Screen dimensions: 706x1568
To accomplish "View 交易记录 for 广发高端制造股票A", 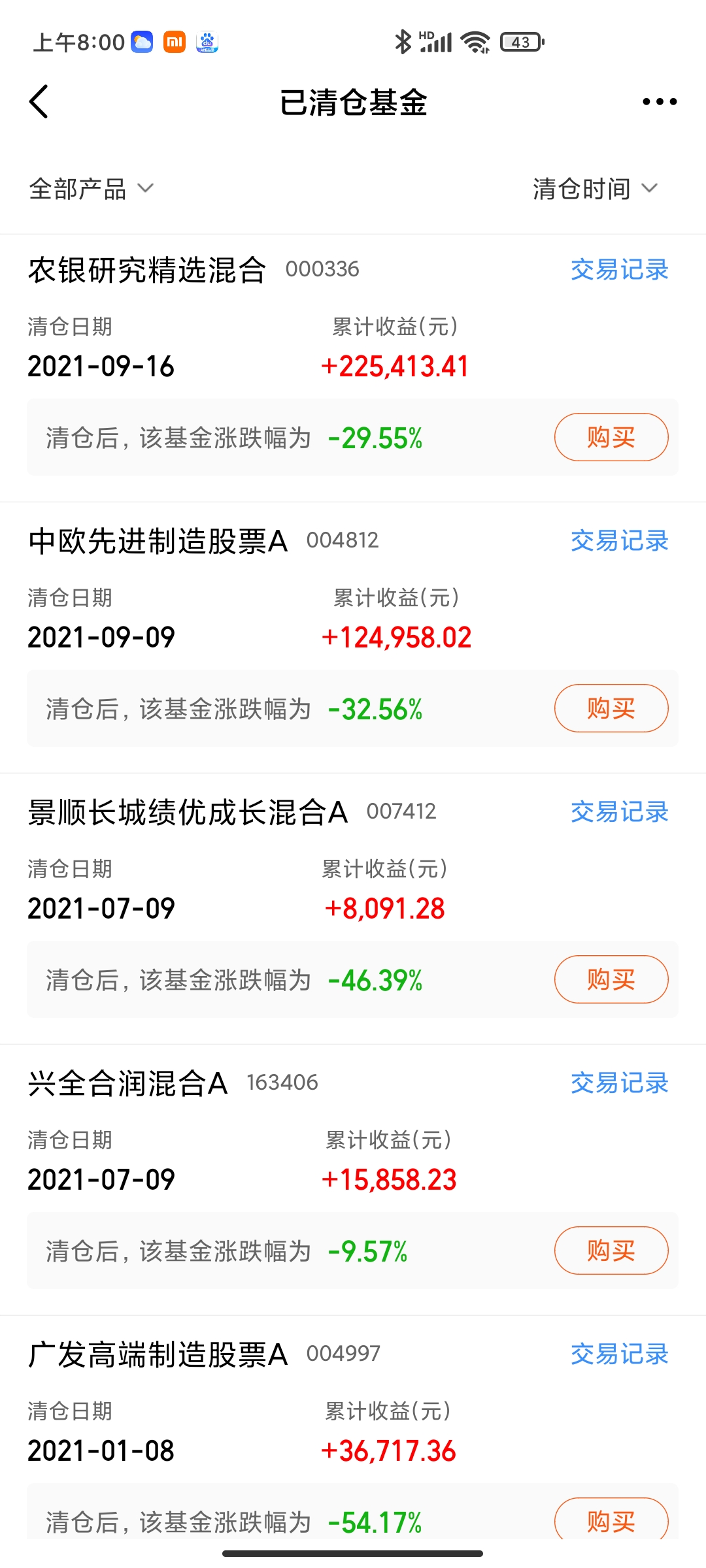I will point(619,1354).
